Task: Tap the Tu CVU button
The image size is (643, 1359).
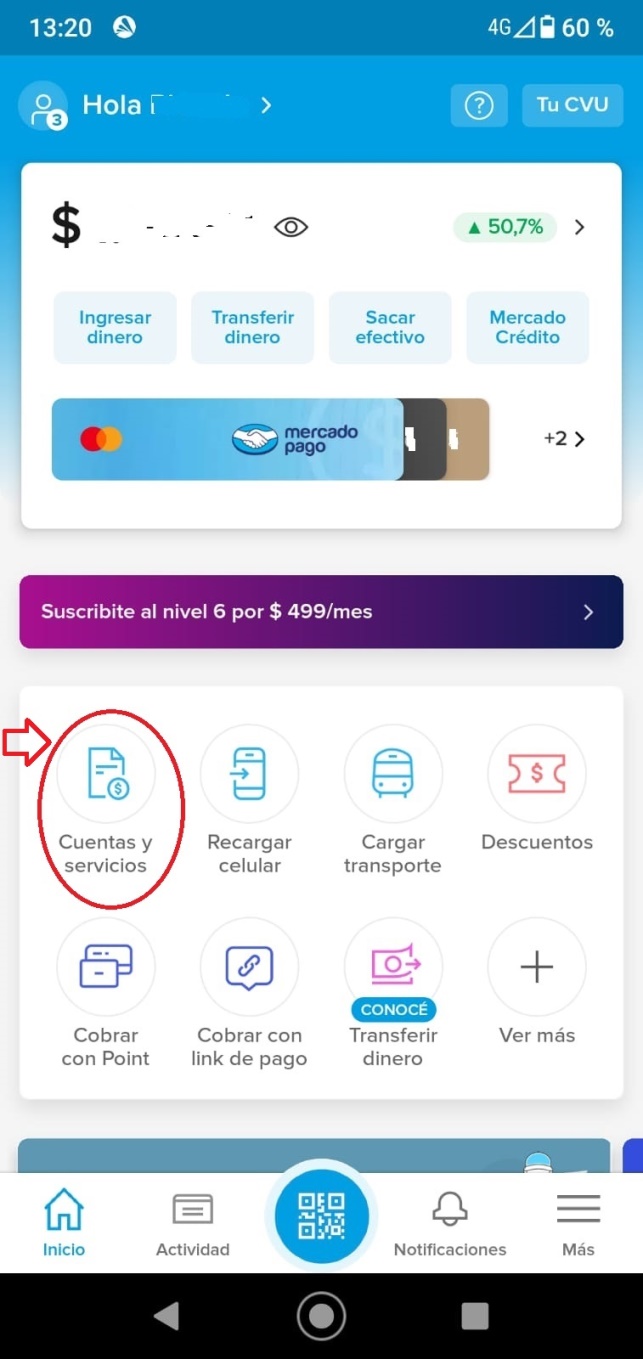Action: click(x=572, y=105)
